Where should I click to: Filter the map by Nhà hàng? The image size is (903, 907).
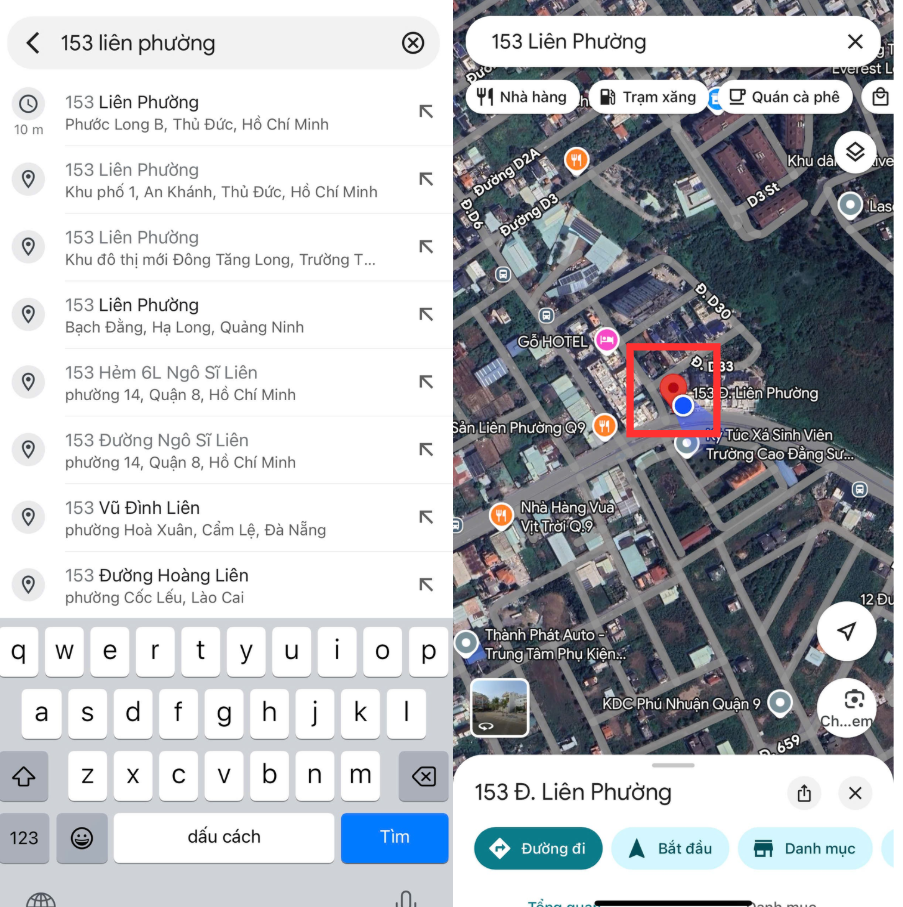coord(522,97)
